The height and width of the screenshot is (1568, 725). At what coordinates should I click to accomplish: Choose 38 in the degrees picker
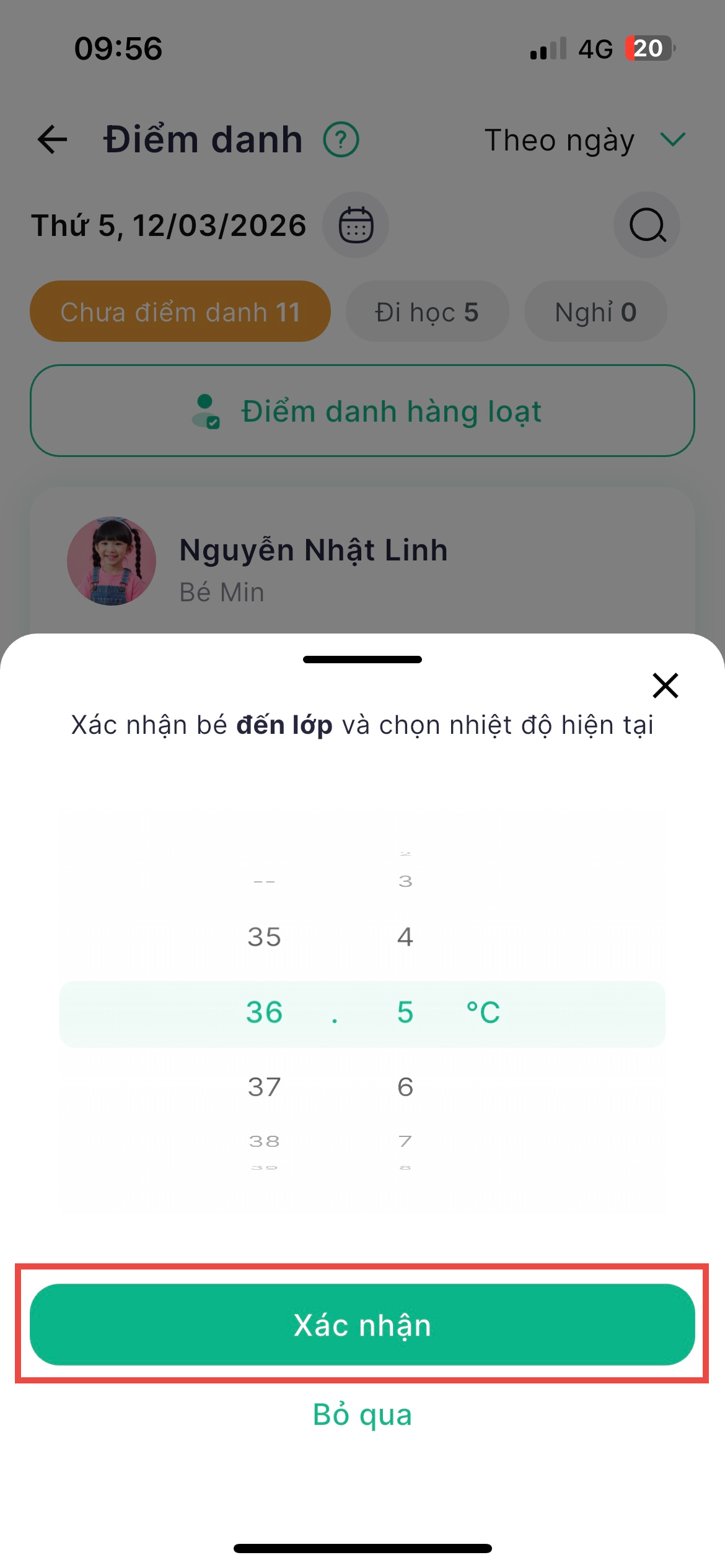point(265,1141)
